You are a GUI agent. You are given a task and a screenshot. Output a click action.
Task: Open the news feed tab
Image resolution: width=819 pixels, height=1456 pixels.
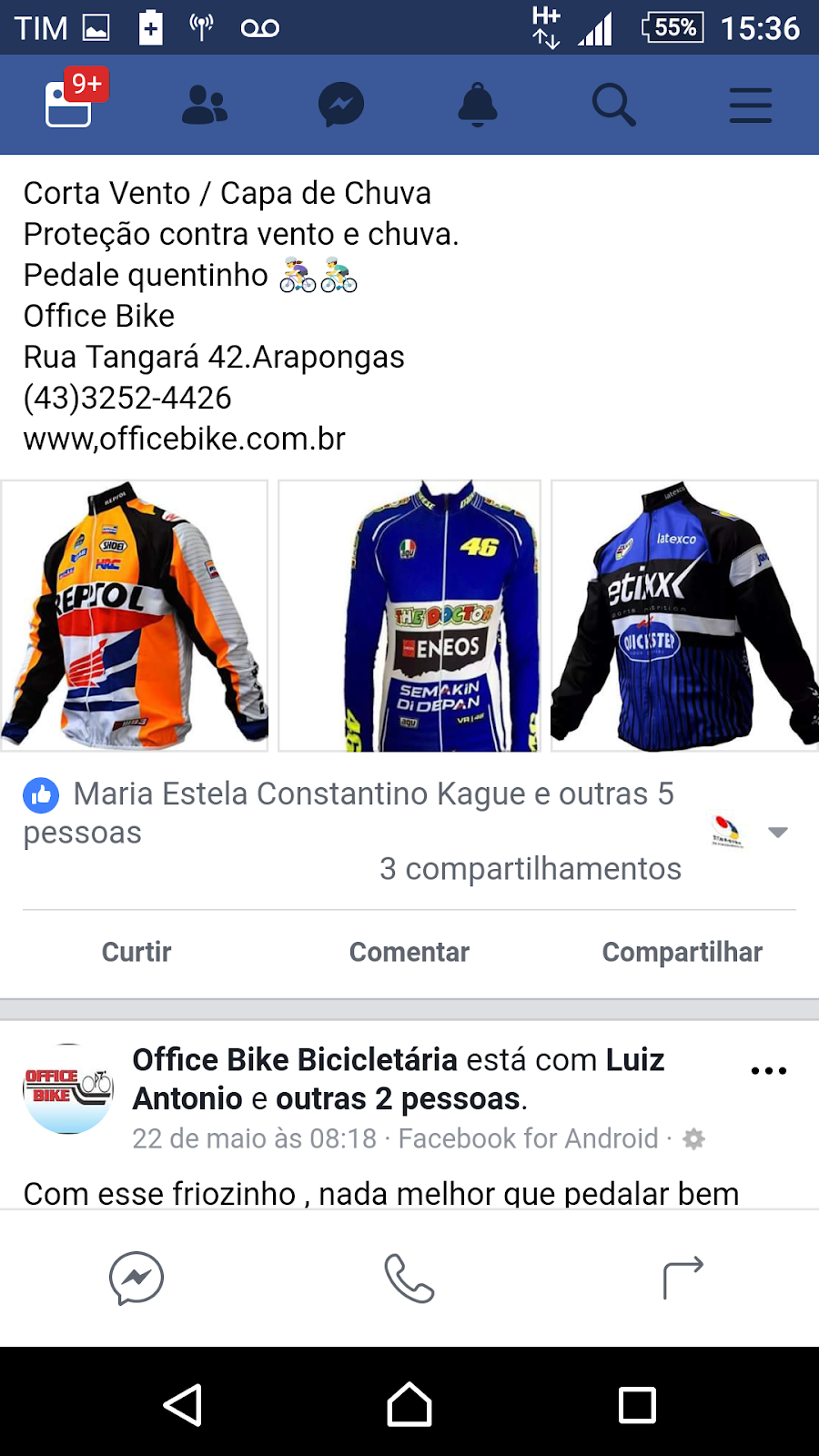[69, 104]
